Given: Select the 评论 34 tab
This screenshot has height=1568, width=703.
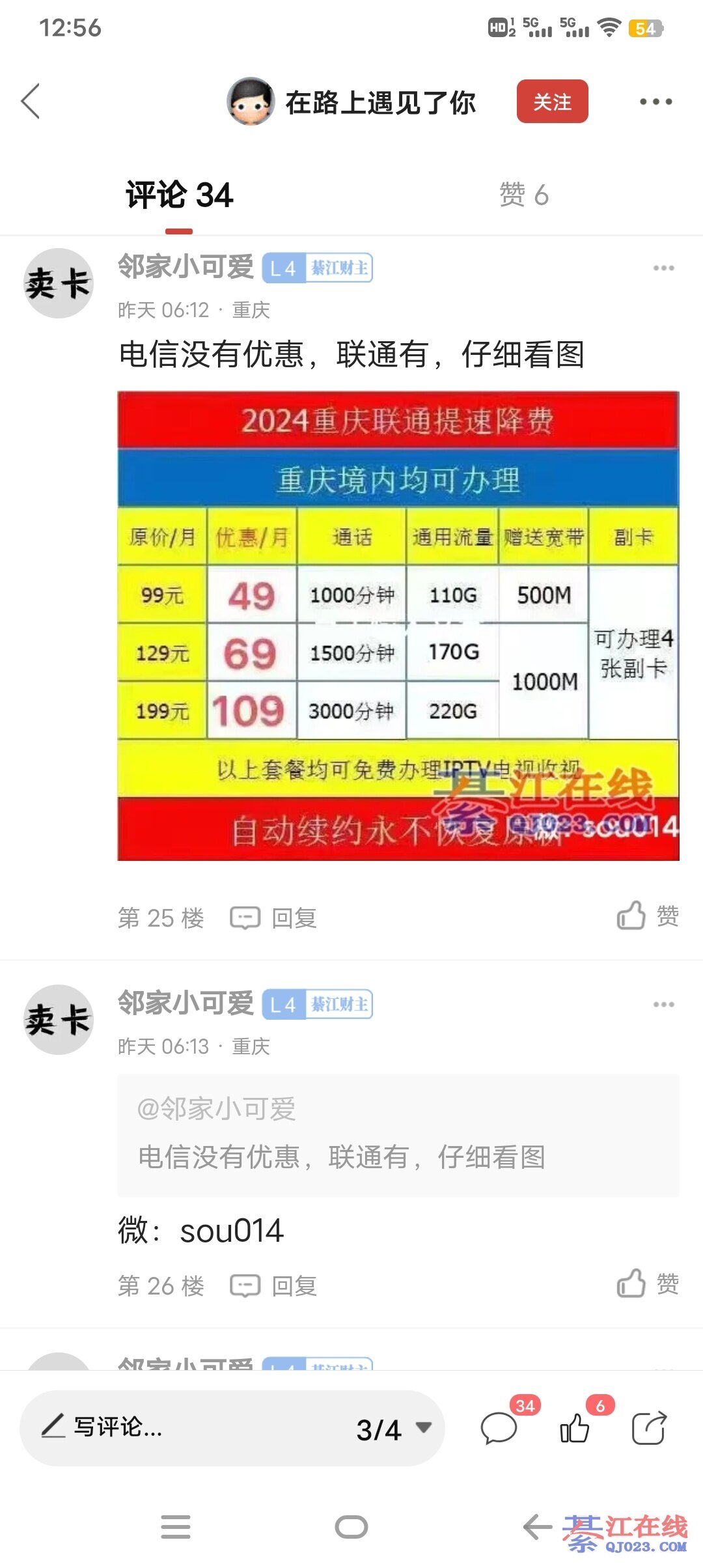Looking at the screenshot, I should pos(179,195).
